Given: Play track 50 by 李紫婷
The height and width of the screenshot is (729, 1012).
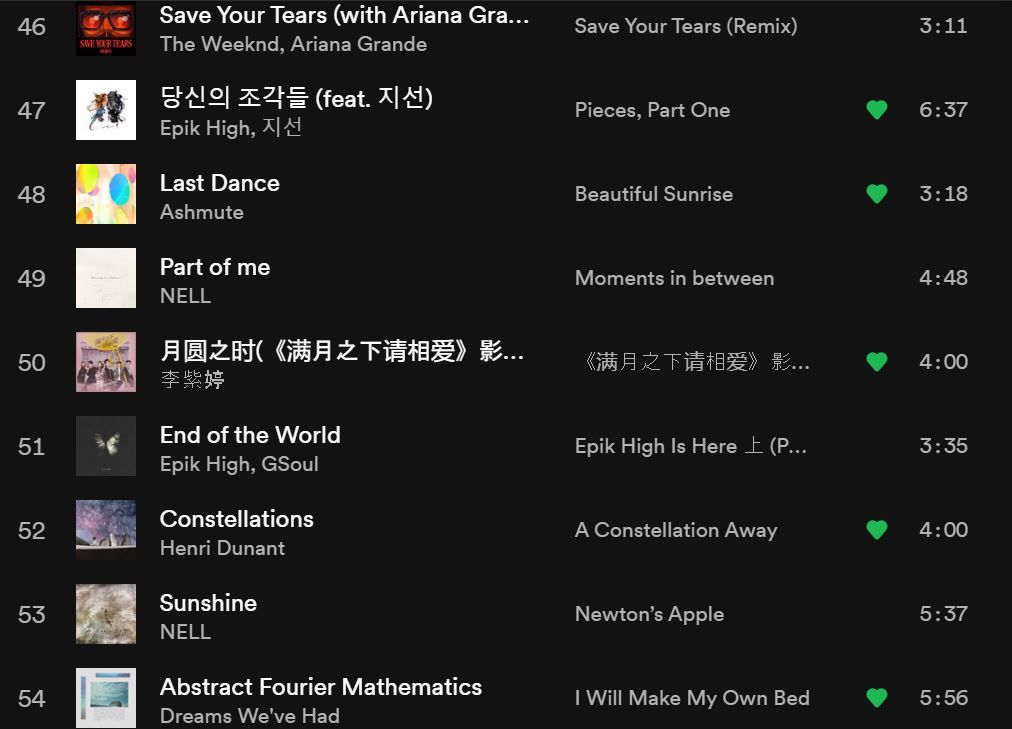Looking at the screenshot, I should tap(31, 362).
